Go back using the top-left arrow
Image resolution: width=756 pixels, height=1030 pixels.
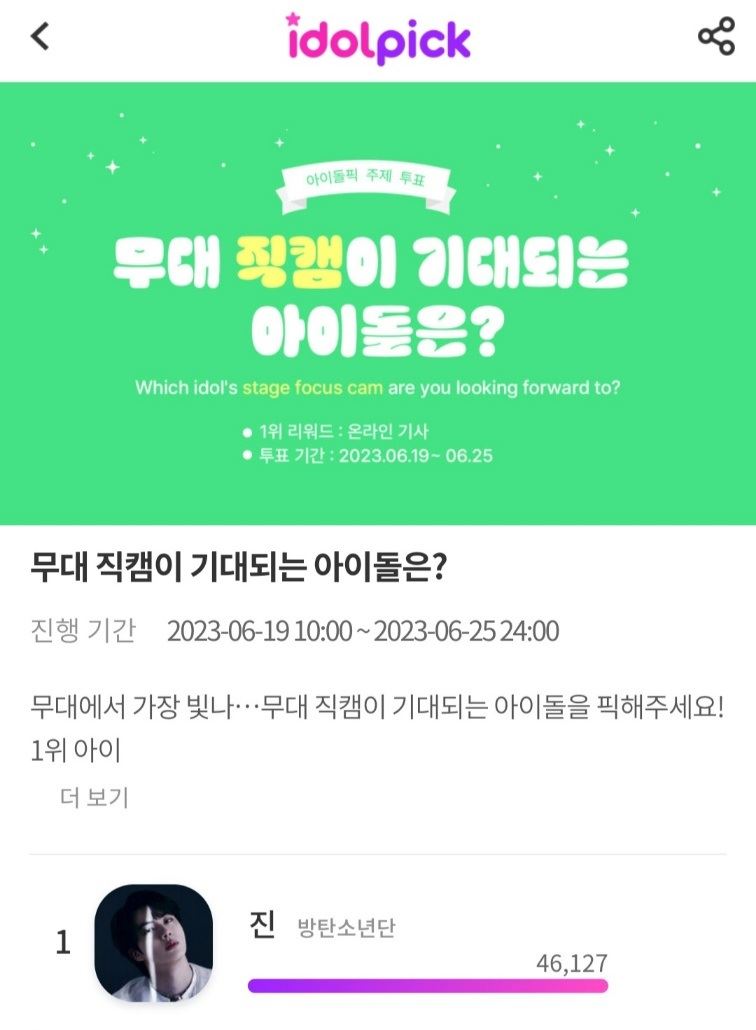[x=40, y=37]
